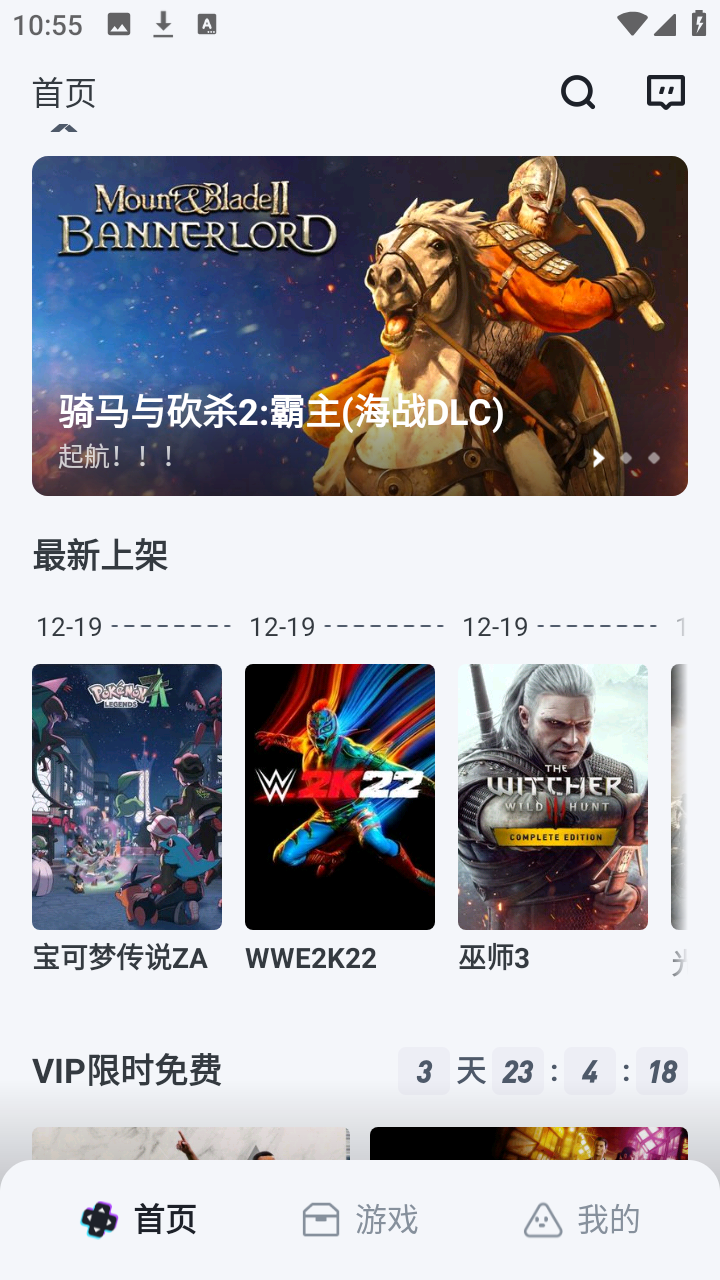Image resolution: width=720 pixels, height=1280 pixels.
Task: Open the 宝可梦传说ZA game card
Action: pos(127,797)
